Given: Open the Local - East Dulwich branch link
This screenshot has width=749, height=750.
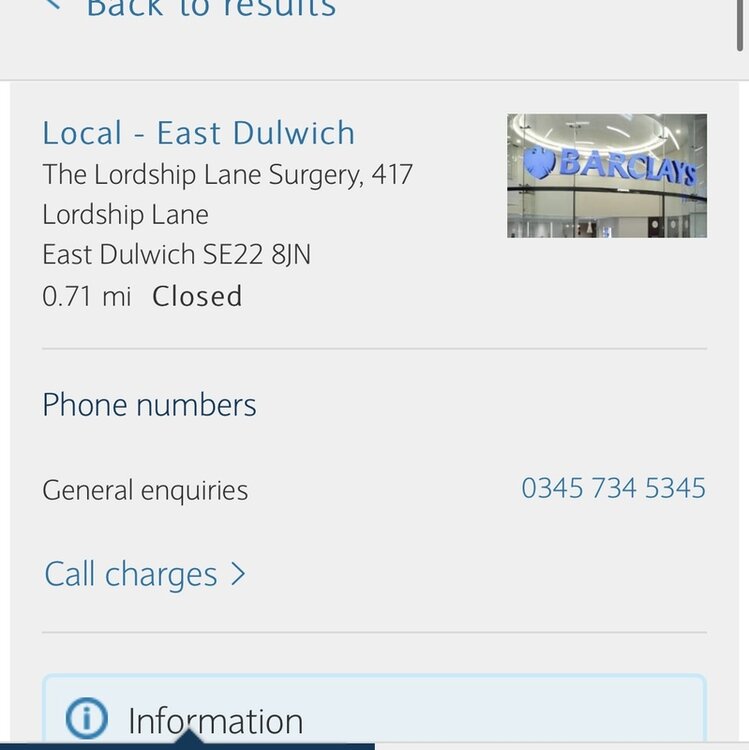Looking at the screenshot, I should point(198,133).
